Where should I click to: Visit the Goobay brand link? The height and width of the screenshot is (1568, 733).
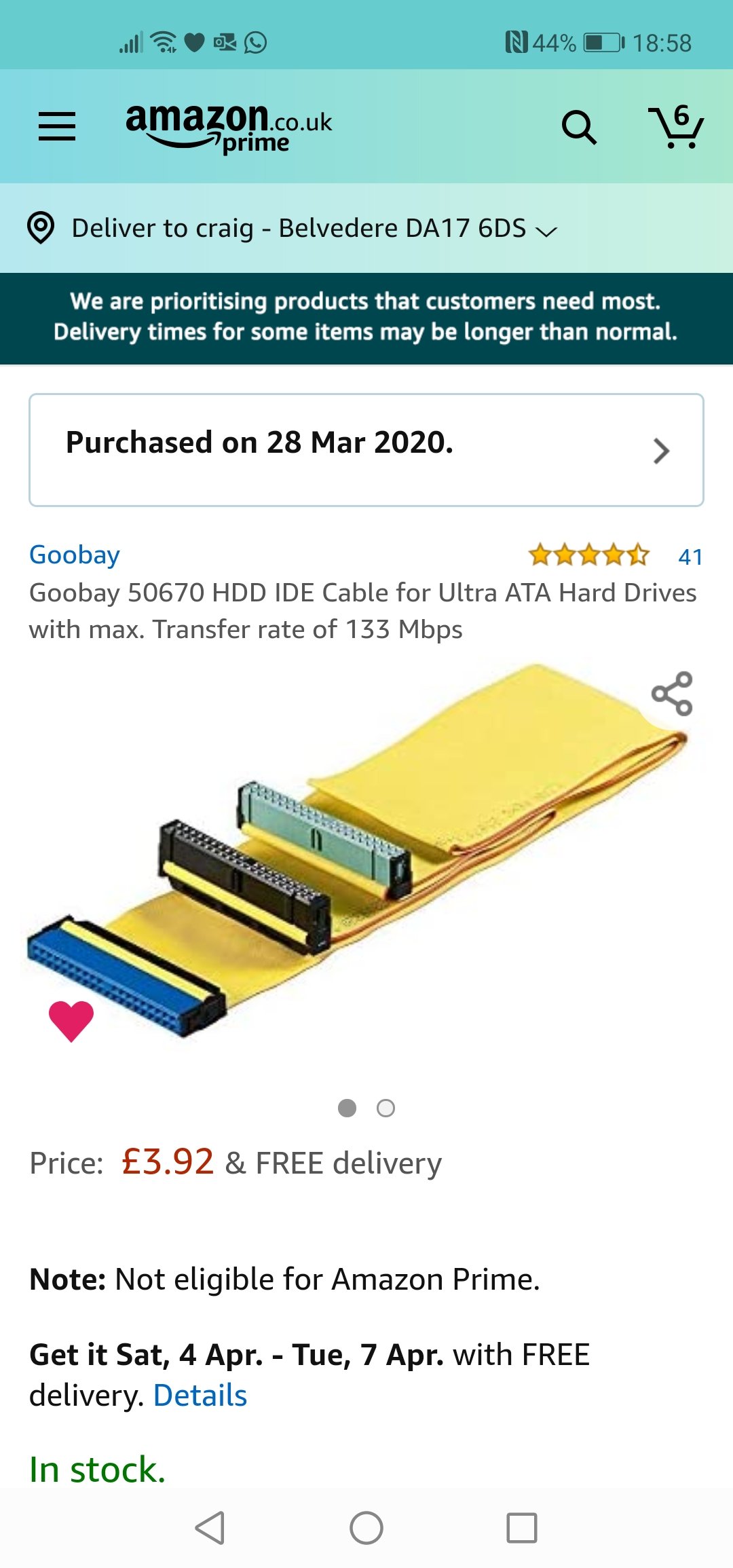[75, 555]
